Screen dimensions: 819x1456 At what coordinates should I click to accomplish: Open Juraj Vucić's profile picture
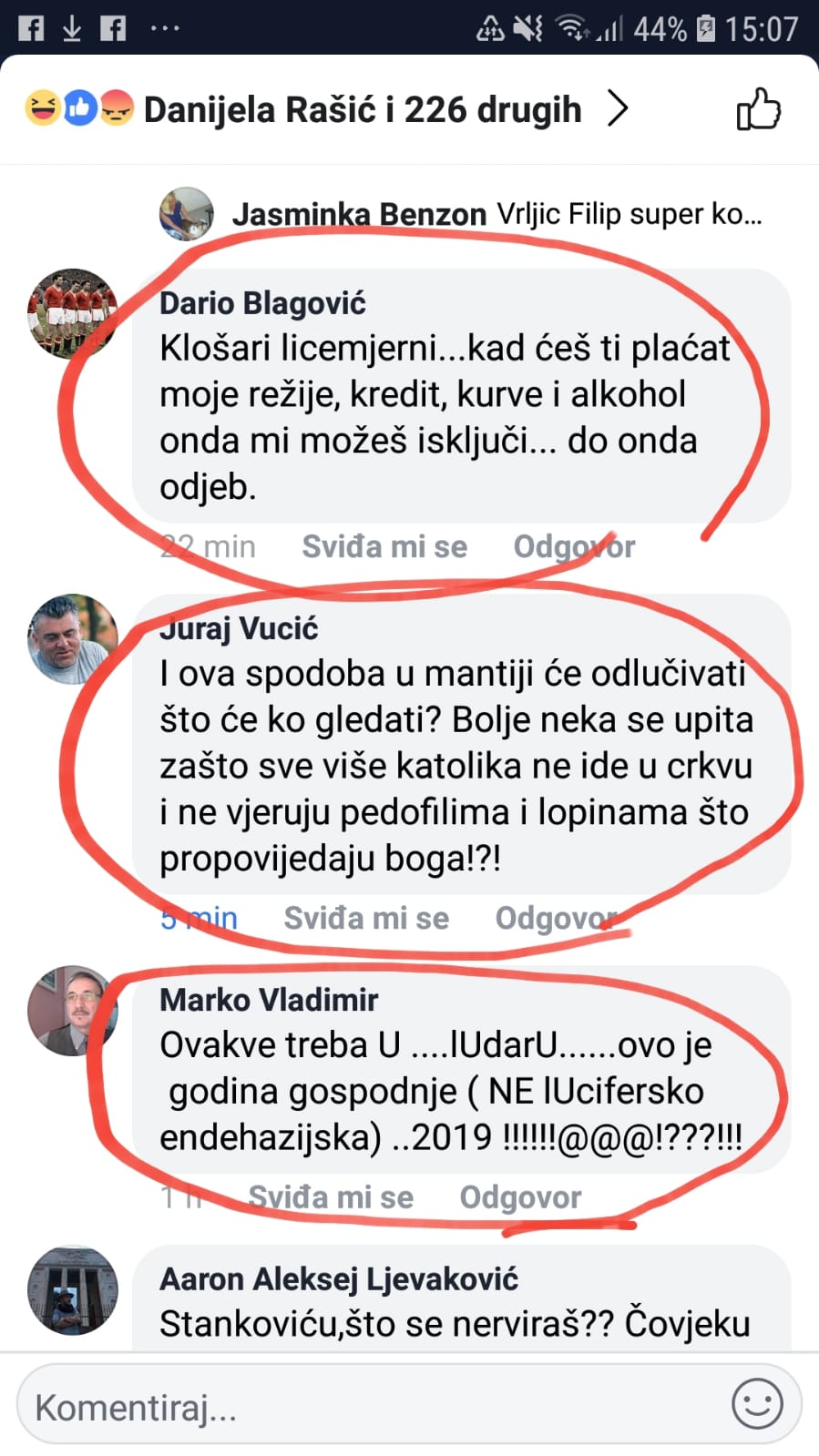tap(72, 639)
